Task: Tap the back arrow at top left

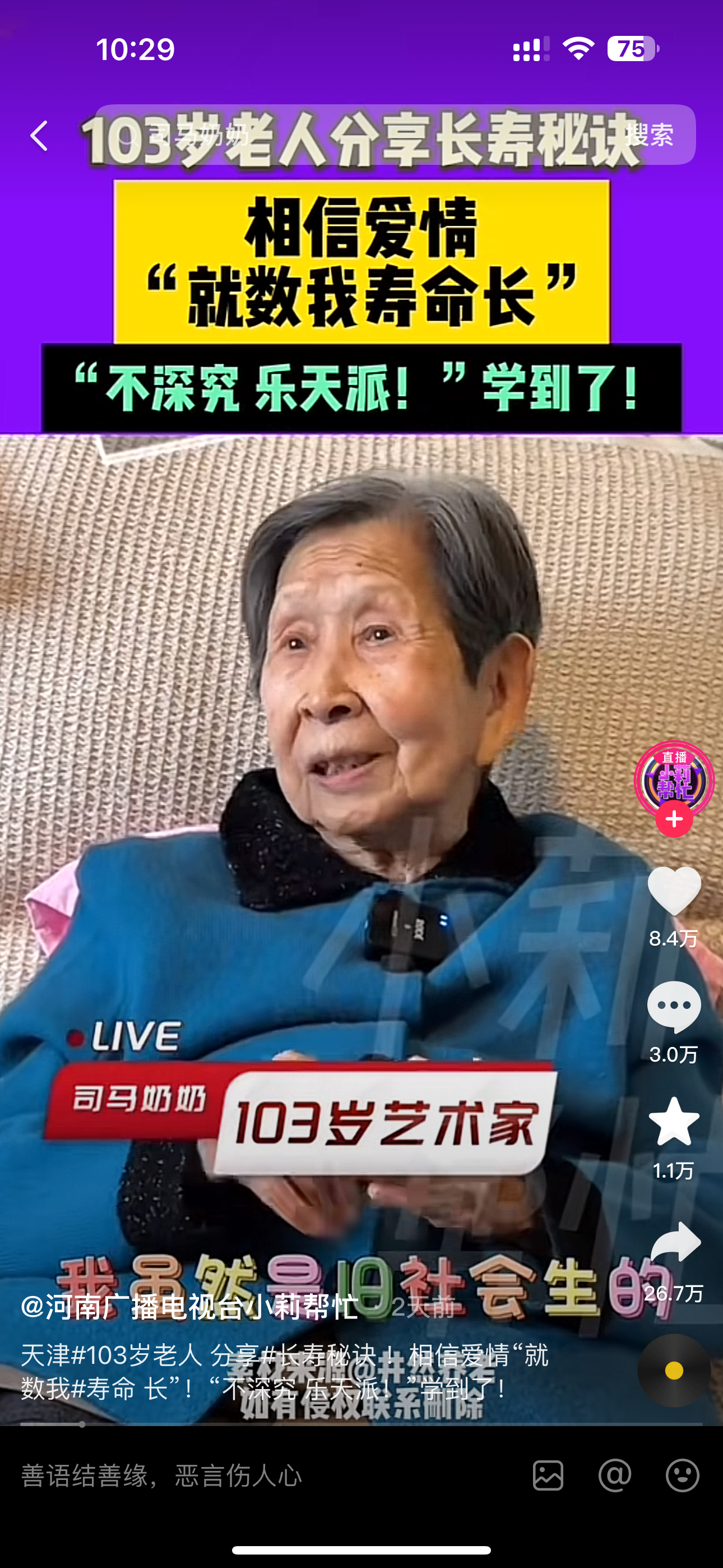Action: click(x=39, y=135)
